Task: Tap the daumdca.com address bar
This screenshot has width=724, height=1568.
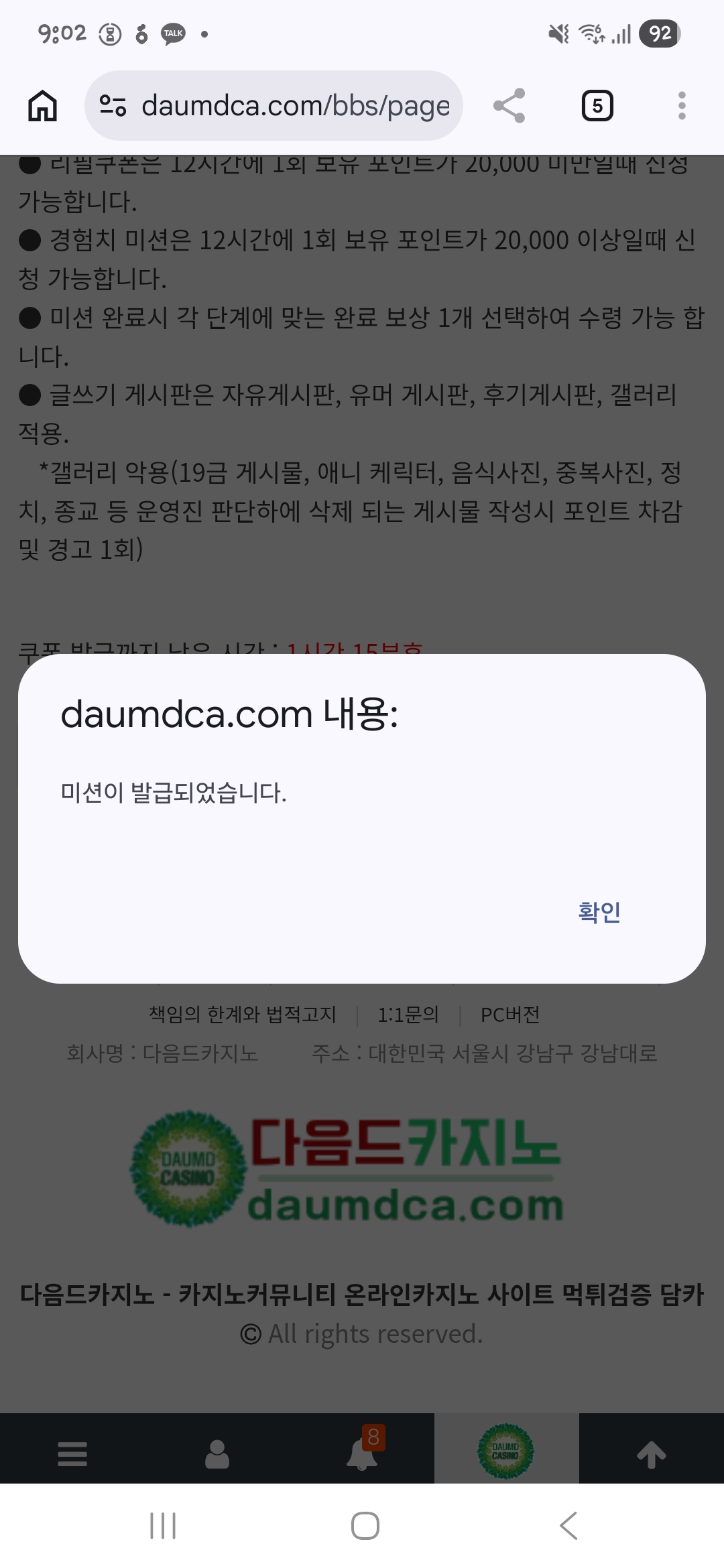Action: 295,106
